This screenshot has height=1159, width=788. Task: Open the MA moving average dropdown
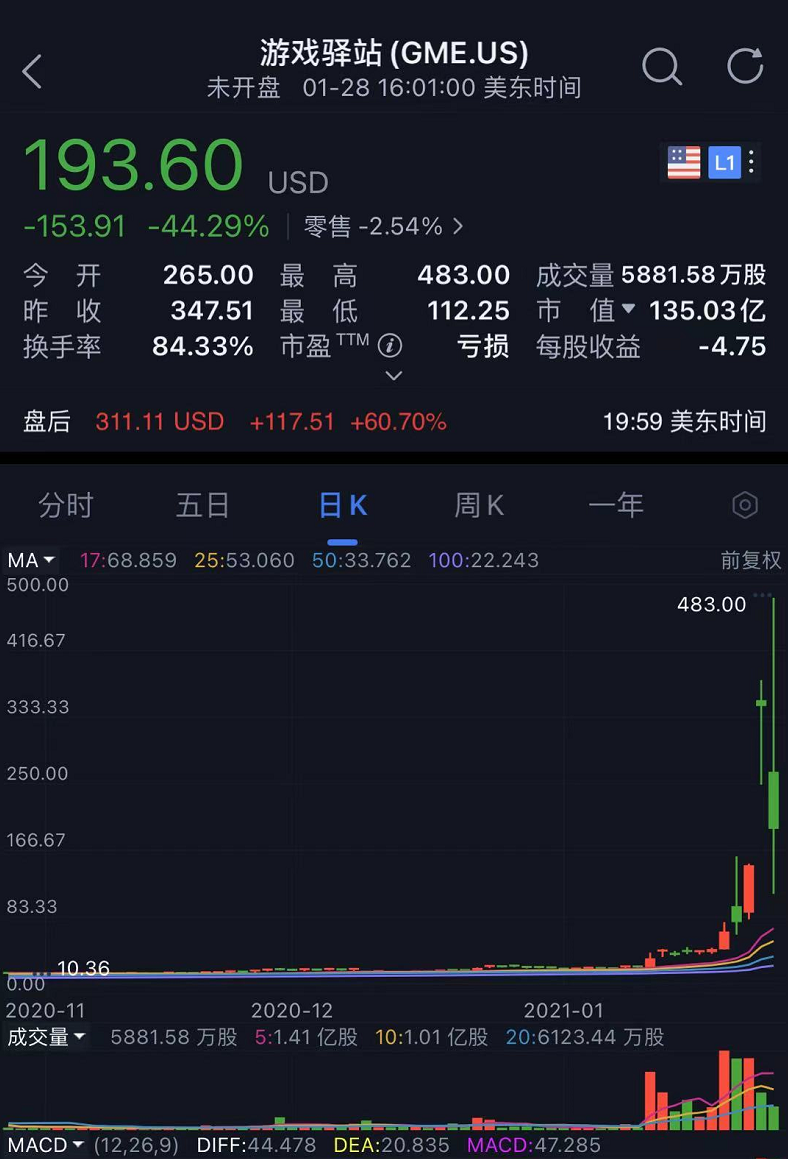31,560
